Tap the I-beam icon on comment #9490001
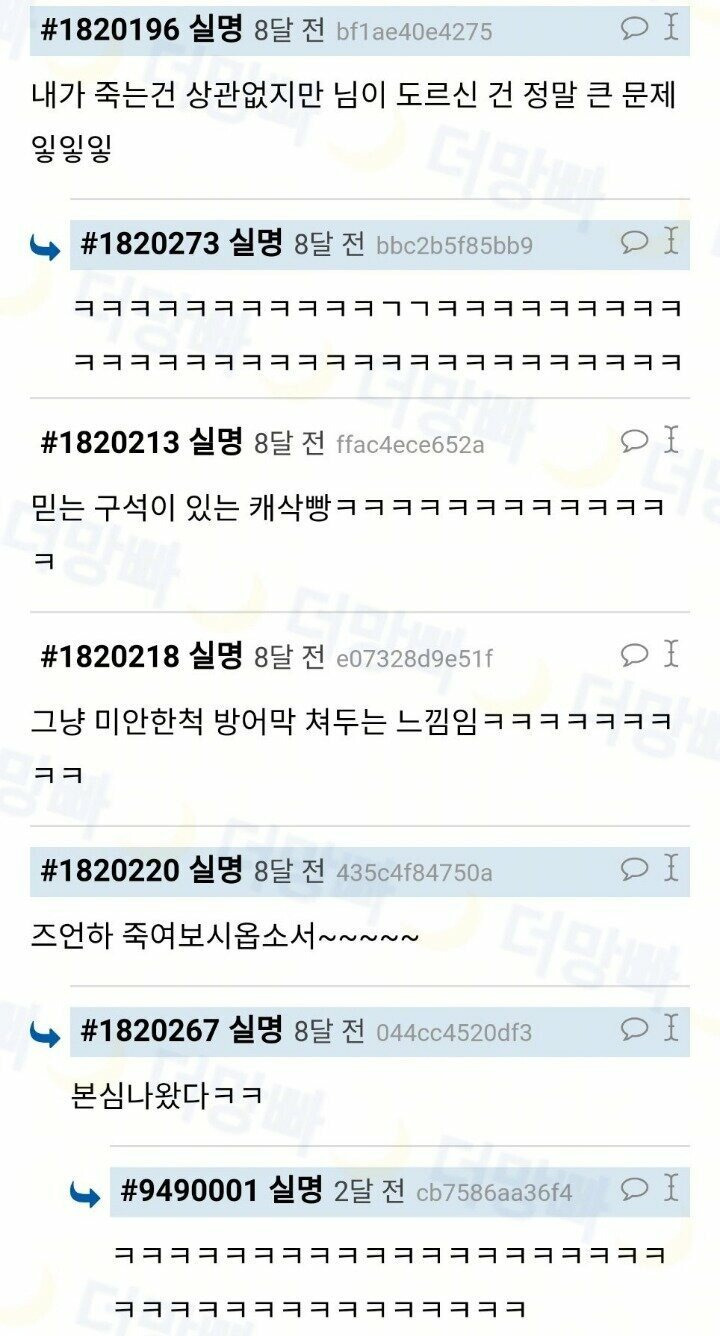This screenshot has height=1336, width=720. coord(671,1188)
